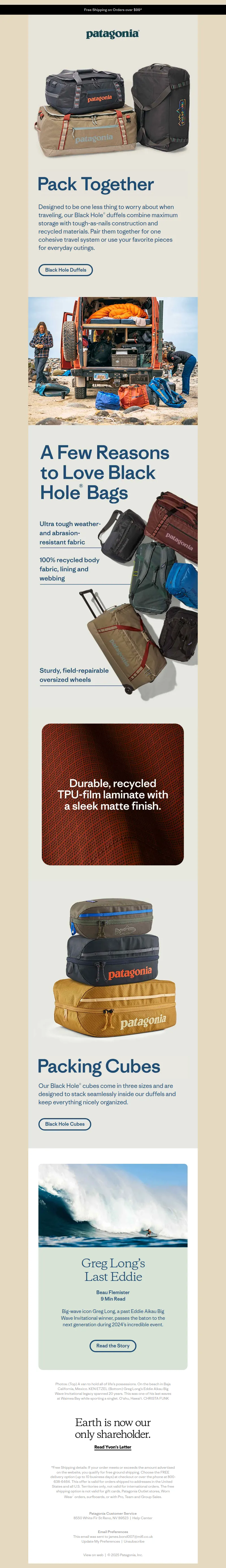Image resolution: width=226 pixels, height=1568 pixels.
Task: Tap the Black Hole Duffels button
Action: 65,270
